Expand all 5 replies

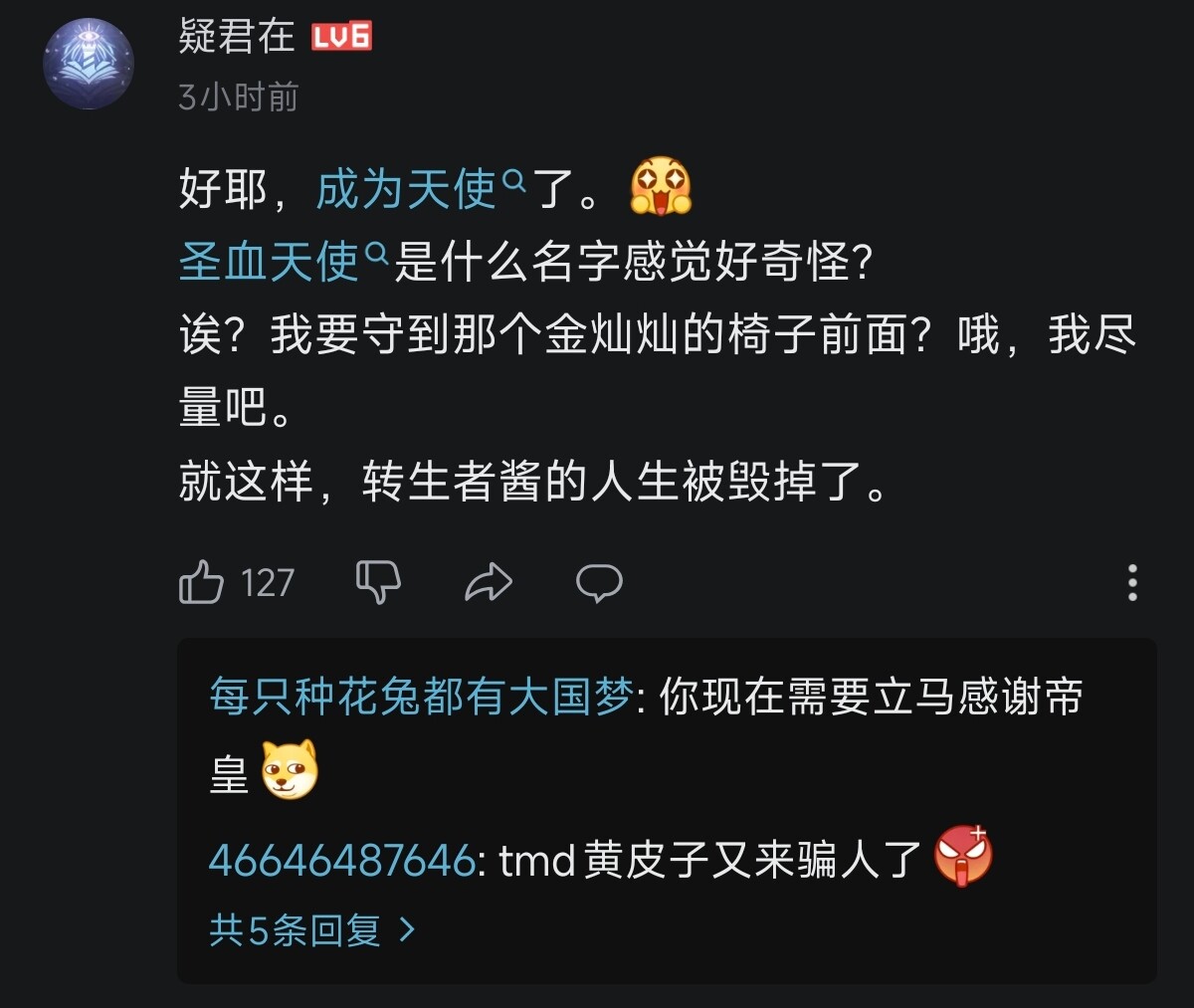312,930
